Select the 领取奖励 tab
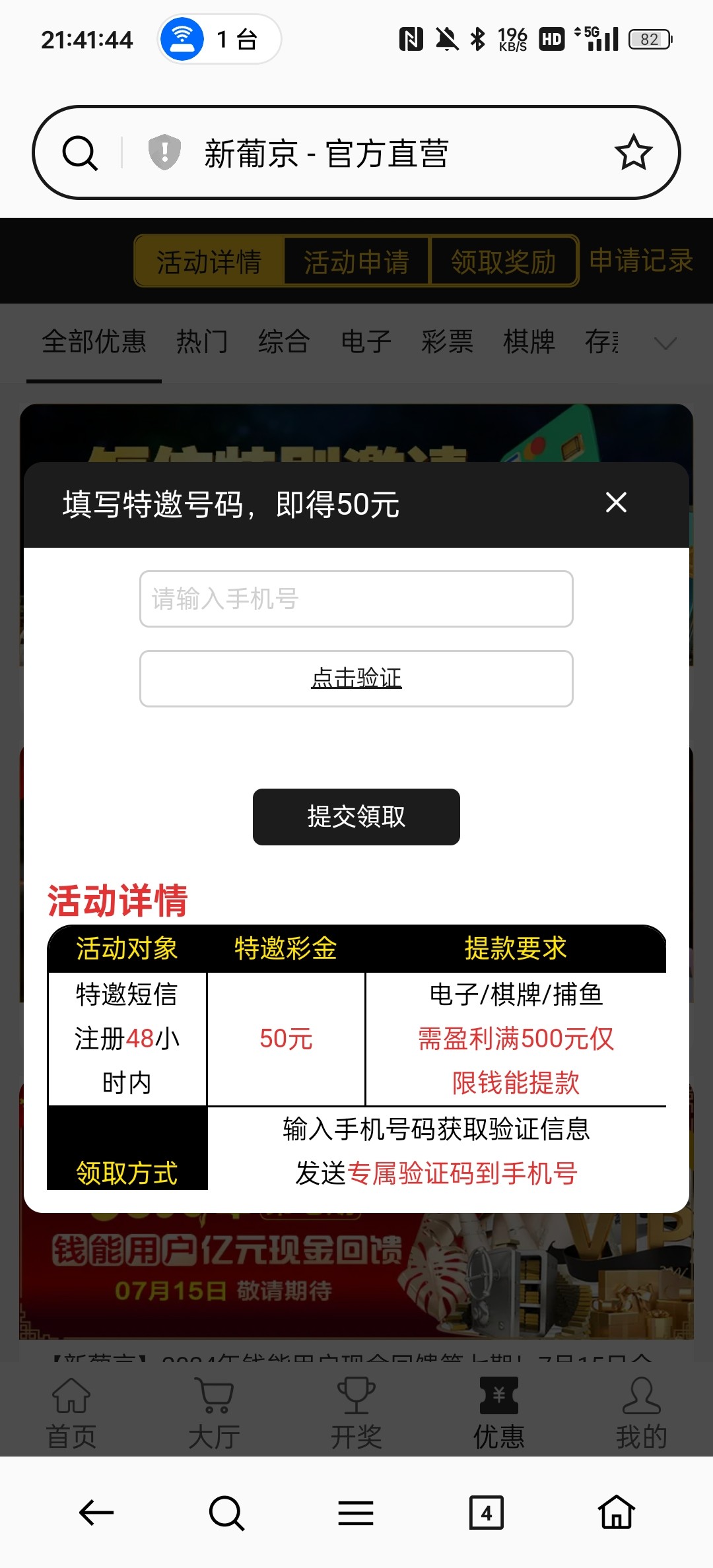The width and height of the screenshot is (713, 1568). 504,261
